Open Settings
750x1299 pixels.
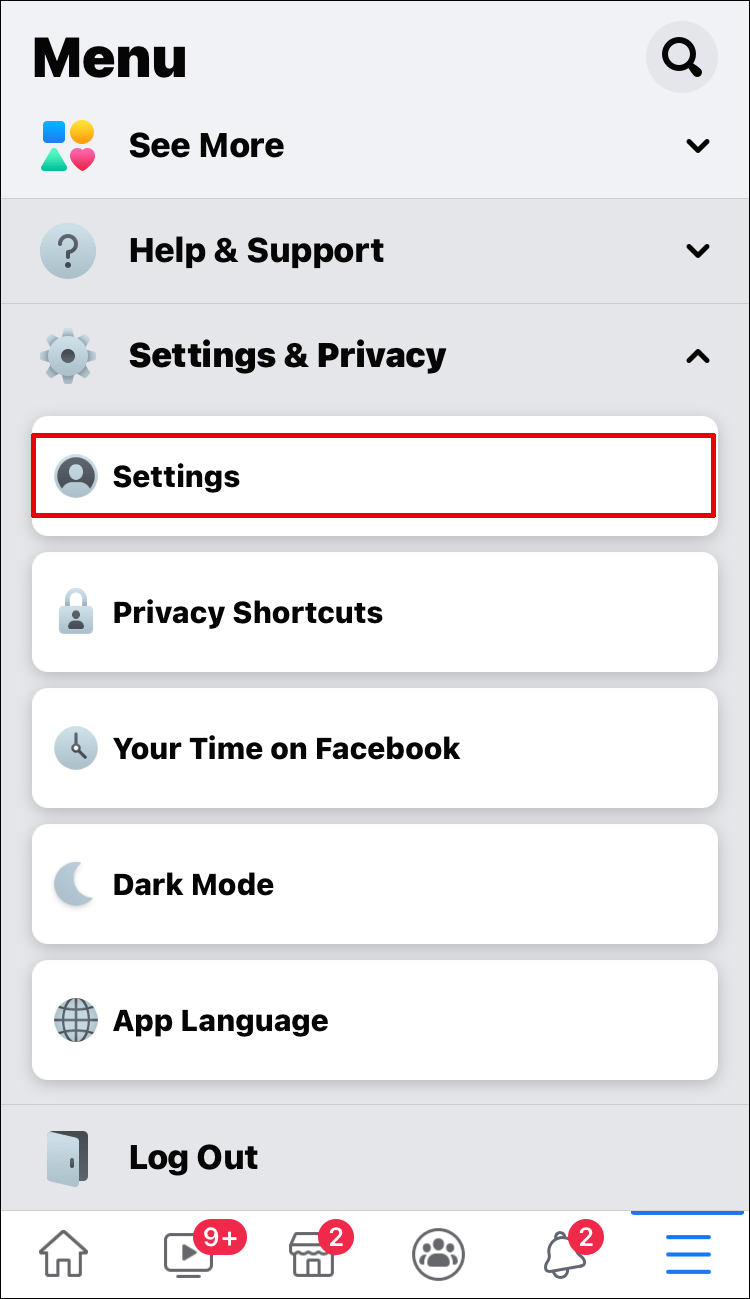pyautogui.click(x=374, y=476)
